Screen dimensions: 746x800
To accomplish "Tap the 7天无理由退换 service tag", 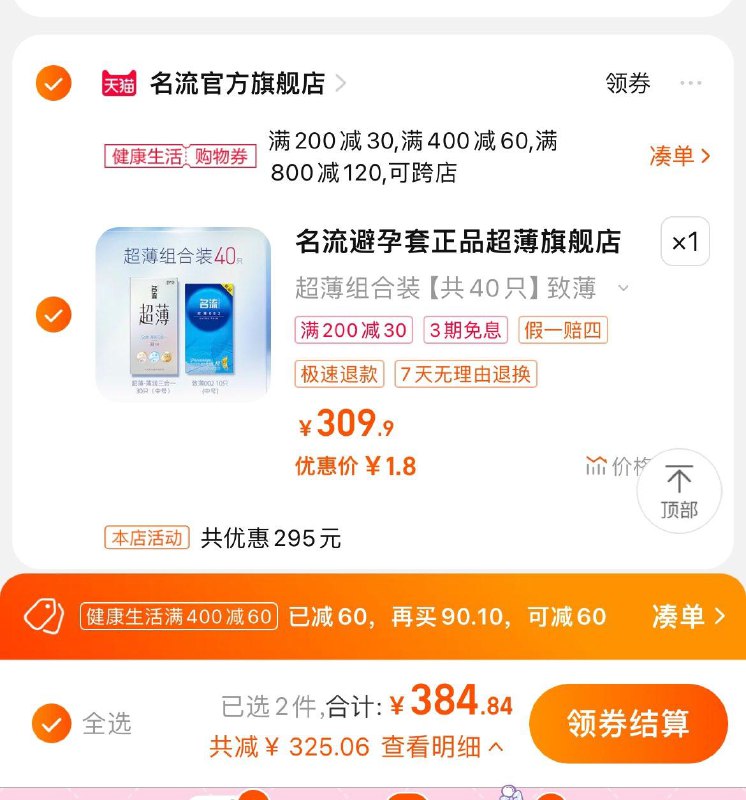I will click(x=466, y=375).
